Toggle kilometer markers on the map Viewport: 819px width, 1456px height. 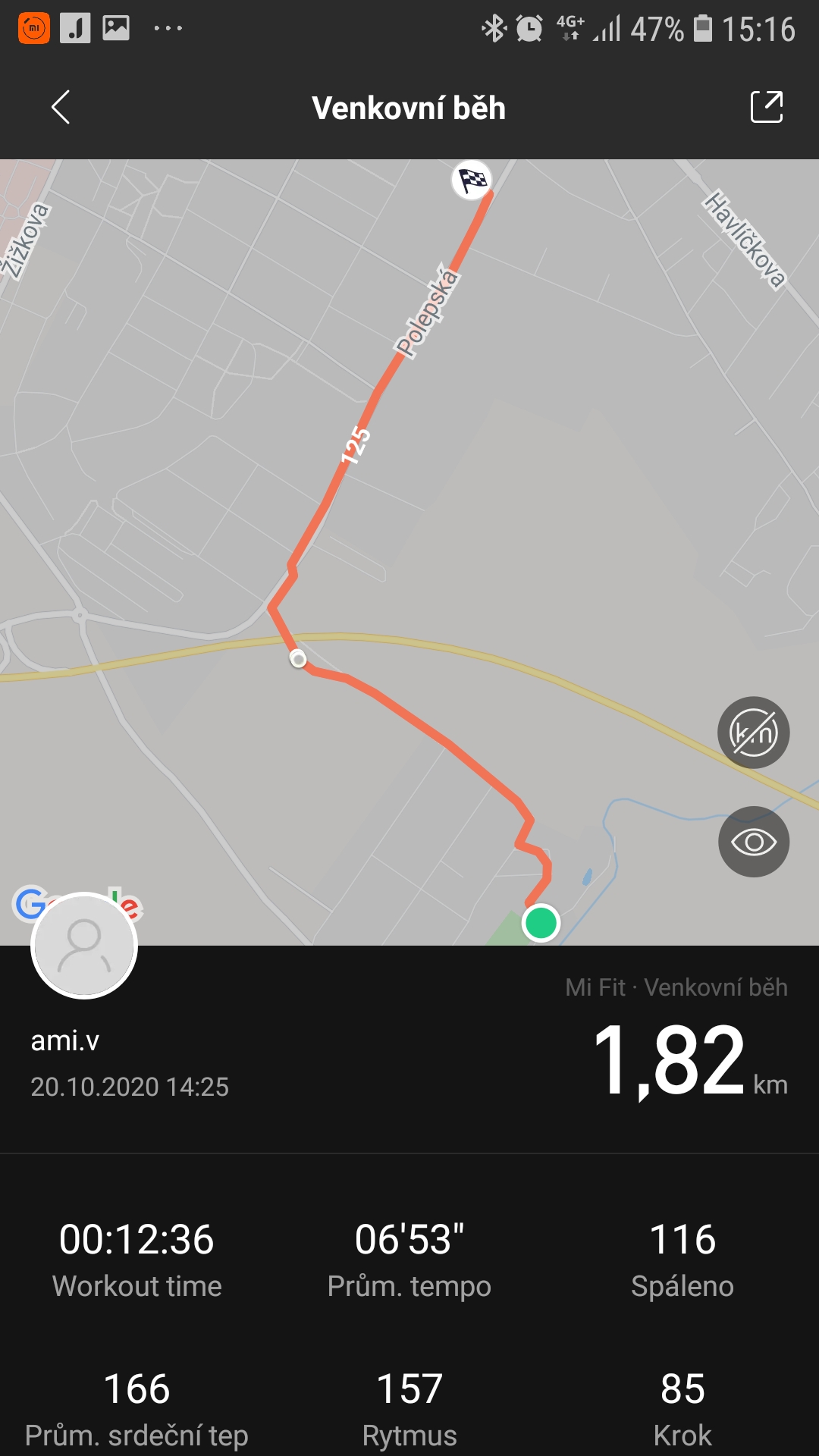754,733
